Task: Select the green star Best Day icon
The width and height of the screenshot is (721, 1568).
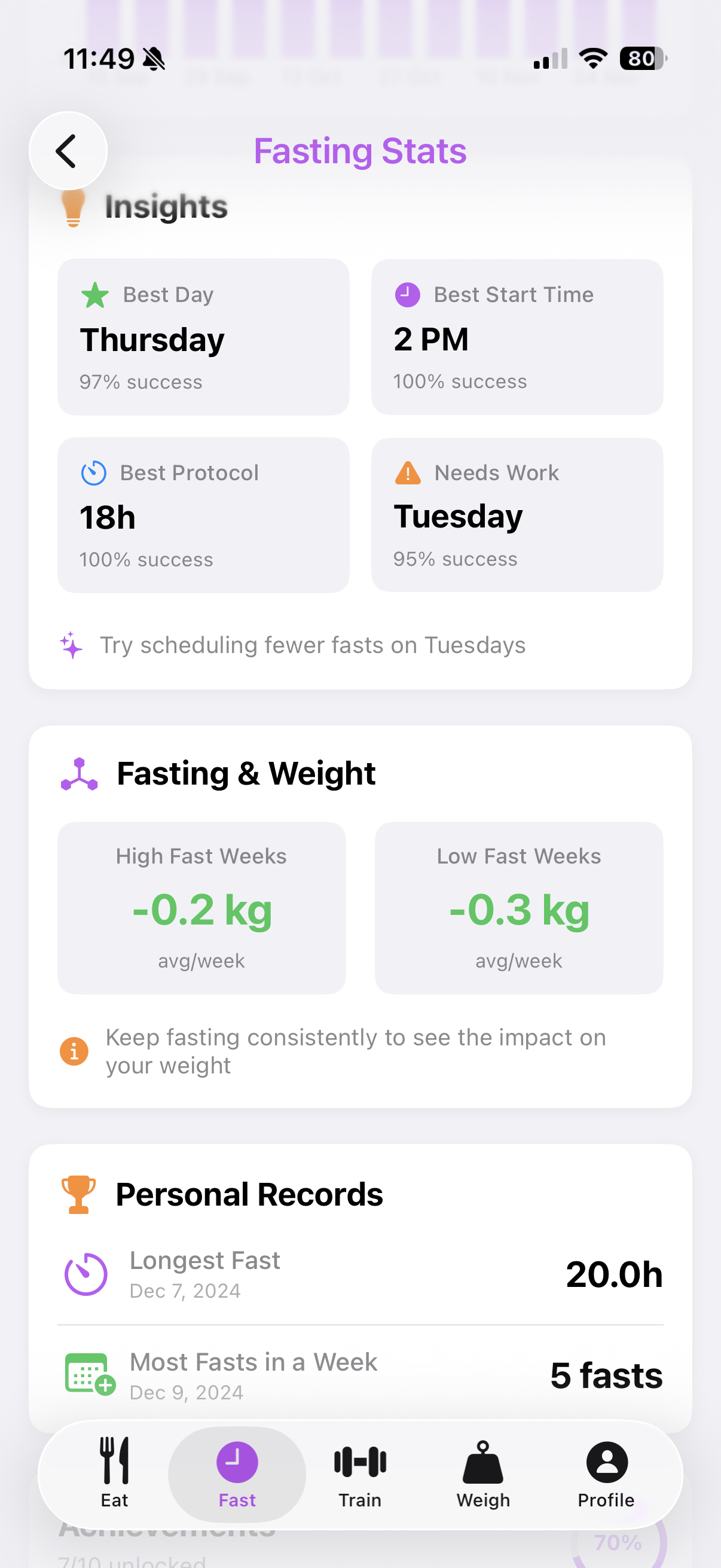Action: (95, 295)
